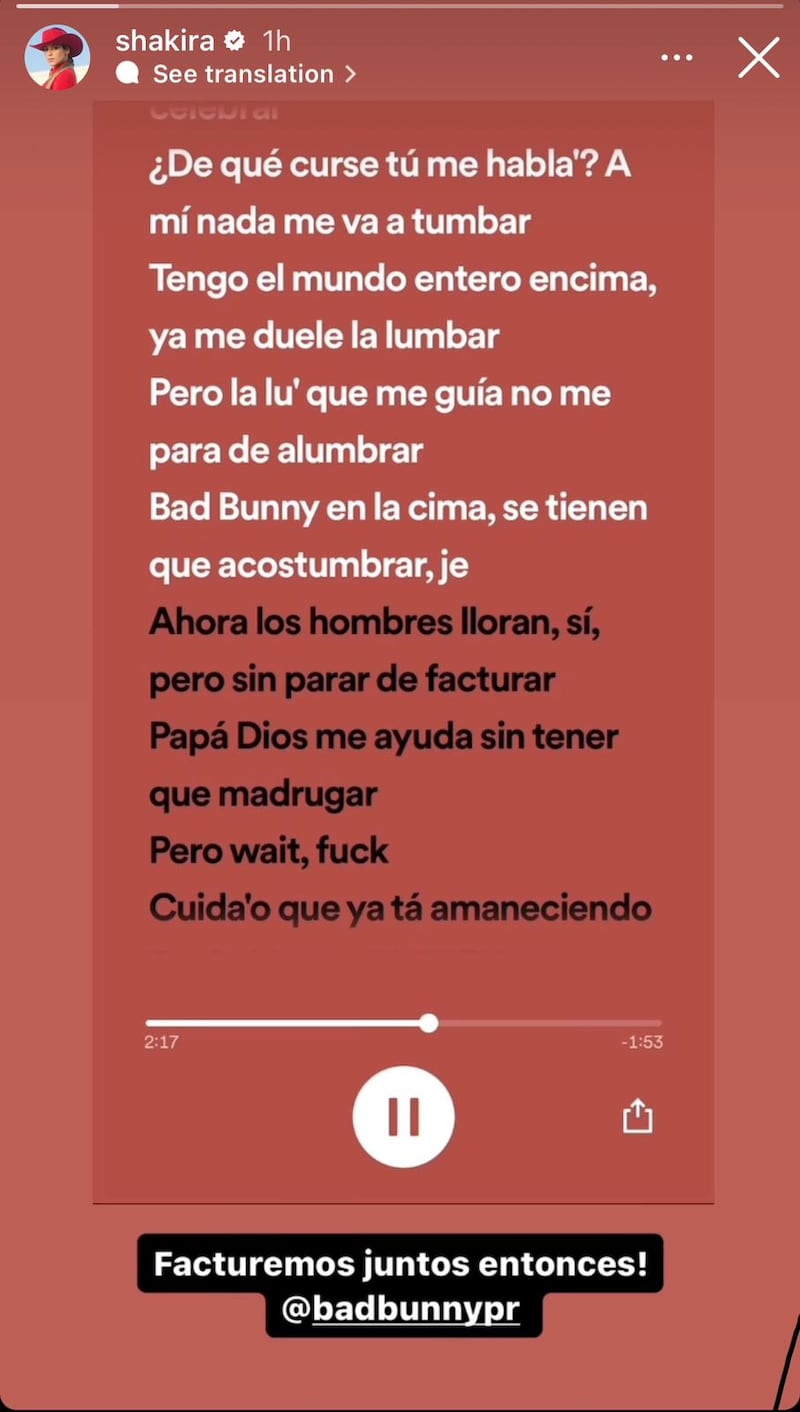Click the three-dot story options icon

point(677,57)
